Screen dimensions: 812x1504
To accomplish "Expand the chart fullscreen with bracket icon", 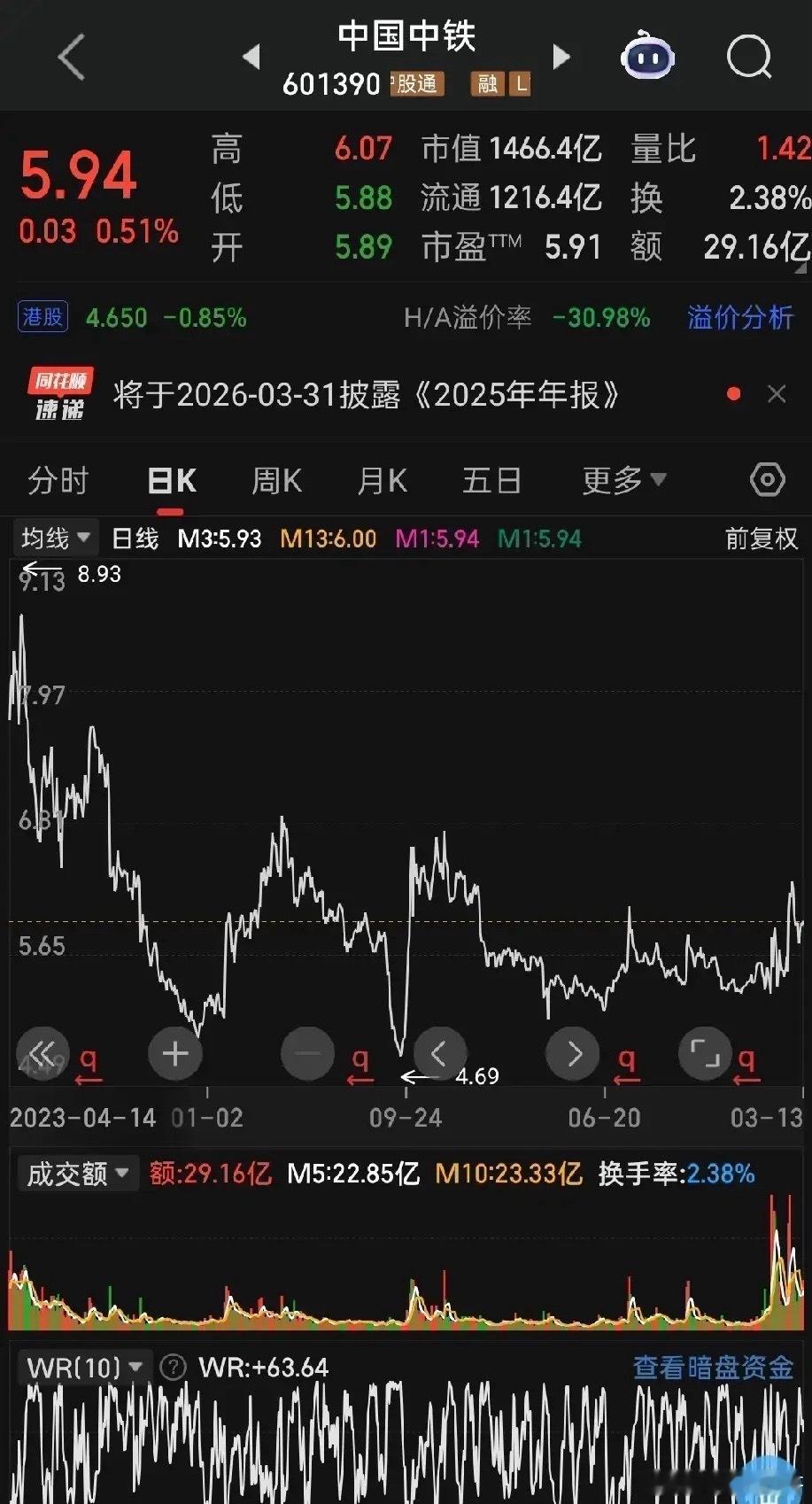I will click(705, 1053).
